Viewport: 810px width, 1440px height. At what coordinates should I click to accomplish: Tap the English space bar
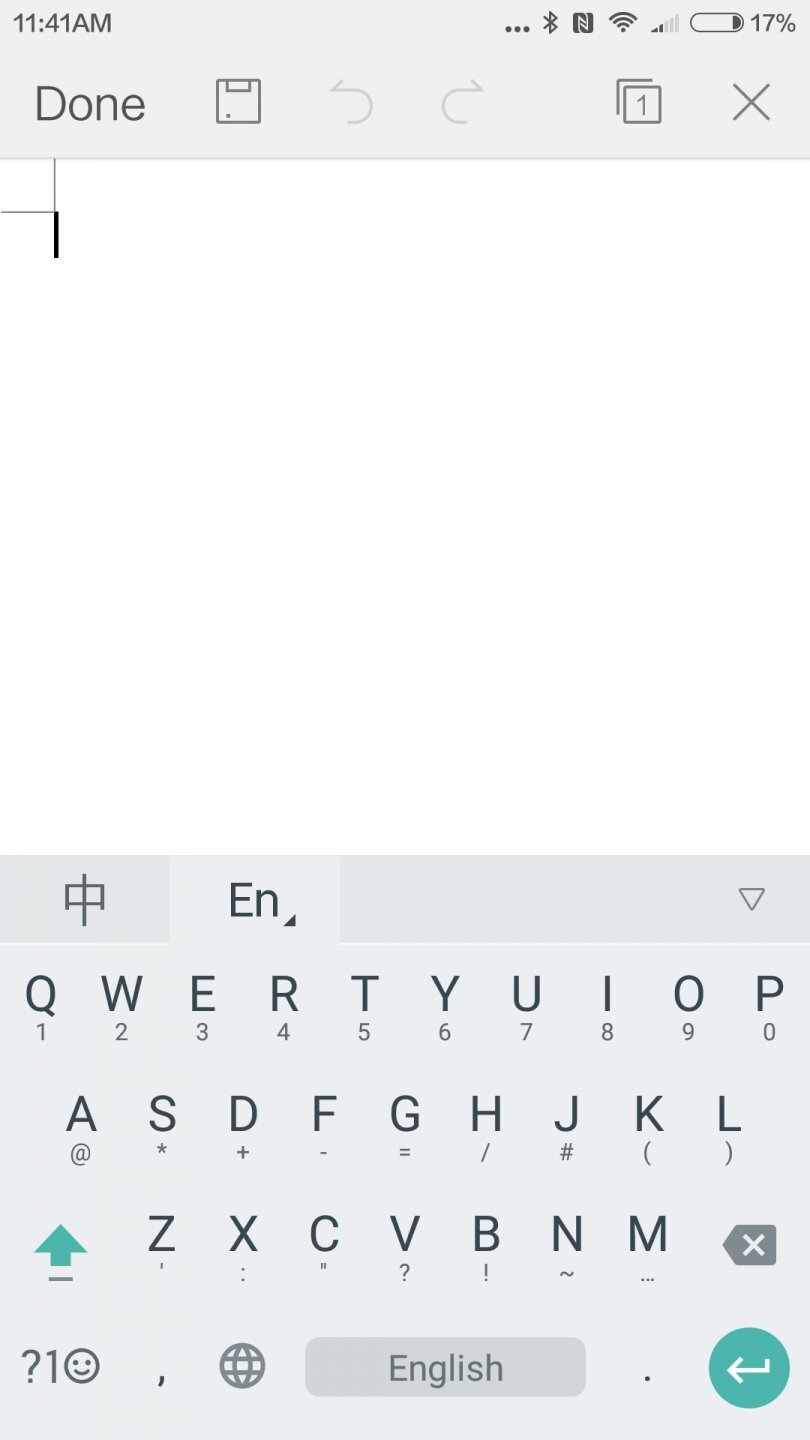[x=445, y=1367]
